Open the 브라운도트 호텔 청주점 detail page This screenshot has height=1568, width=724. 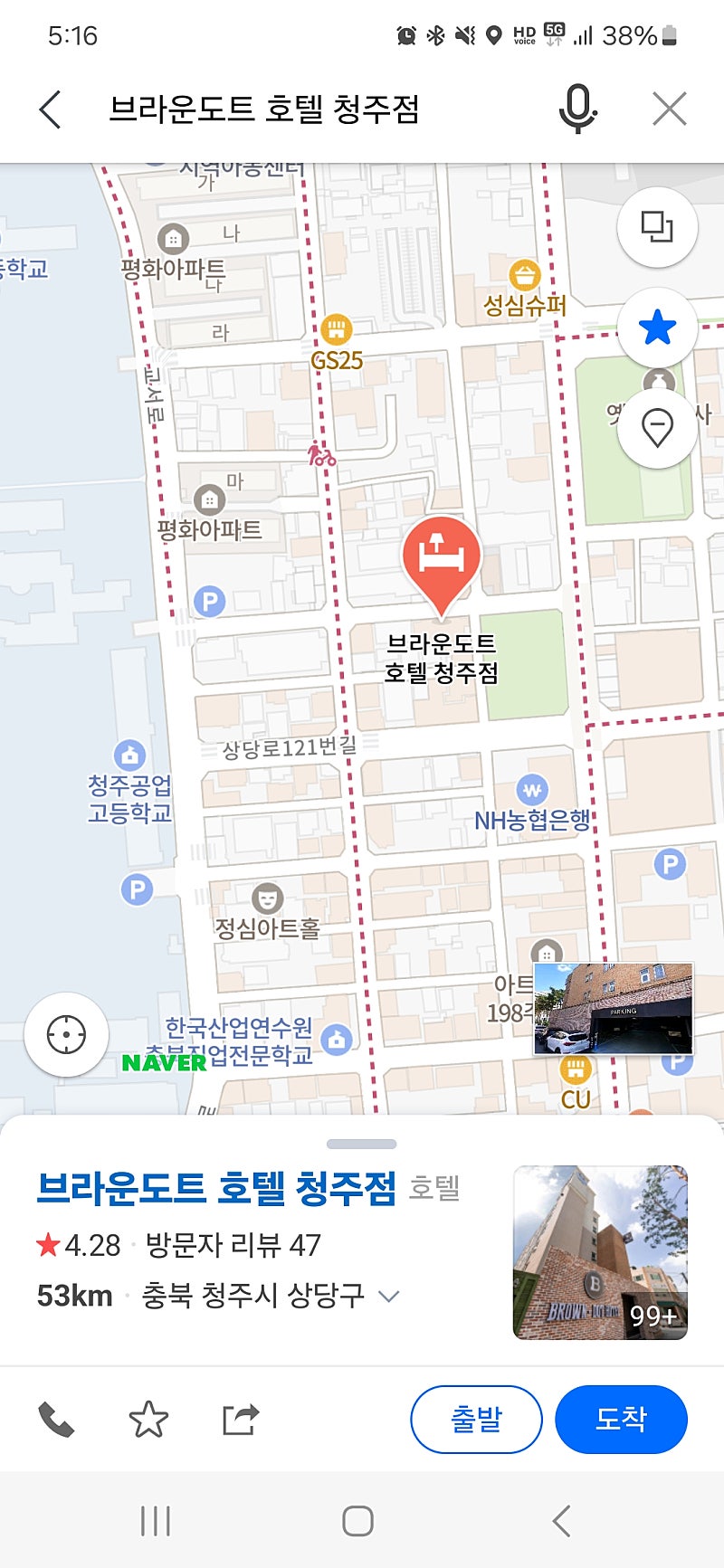[x=215, y=1188]
